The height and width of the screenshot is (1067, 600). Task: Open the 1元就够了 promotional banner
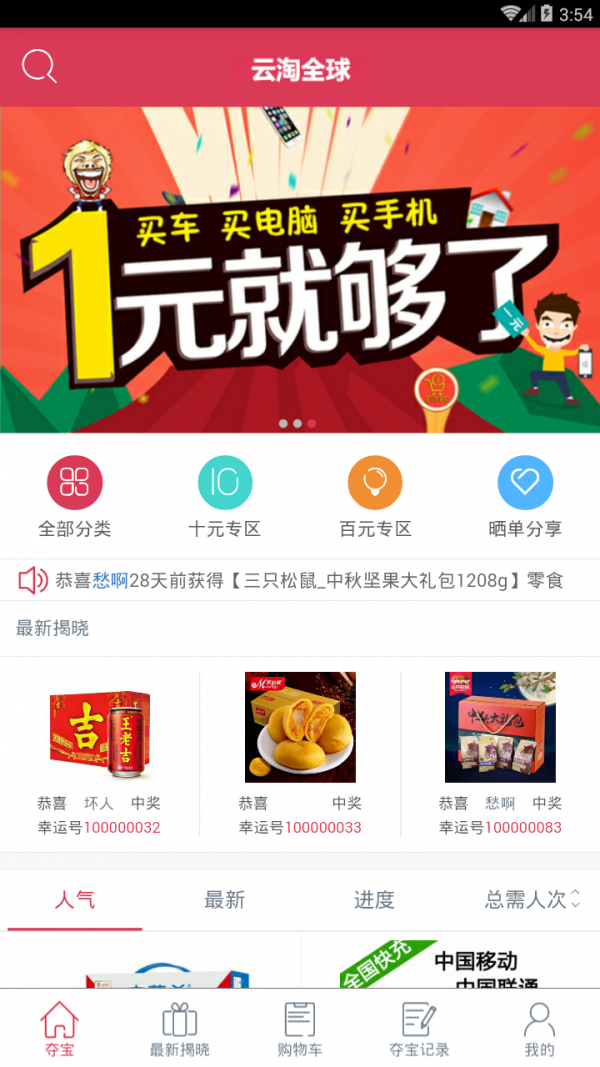(x=300, y=270)
